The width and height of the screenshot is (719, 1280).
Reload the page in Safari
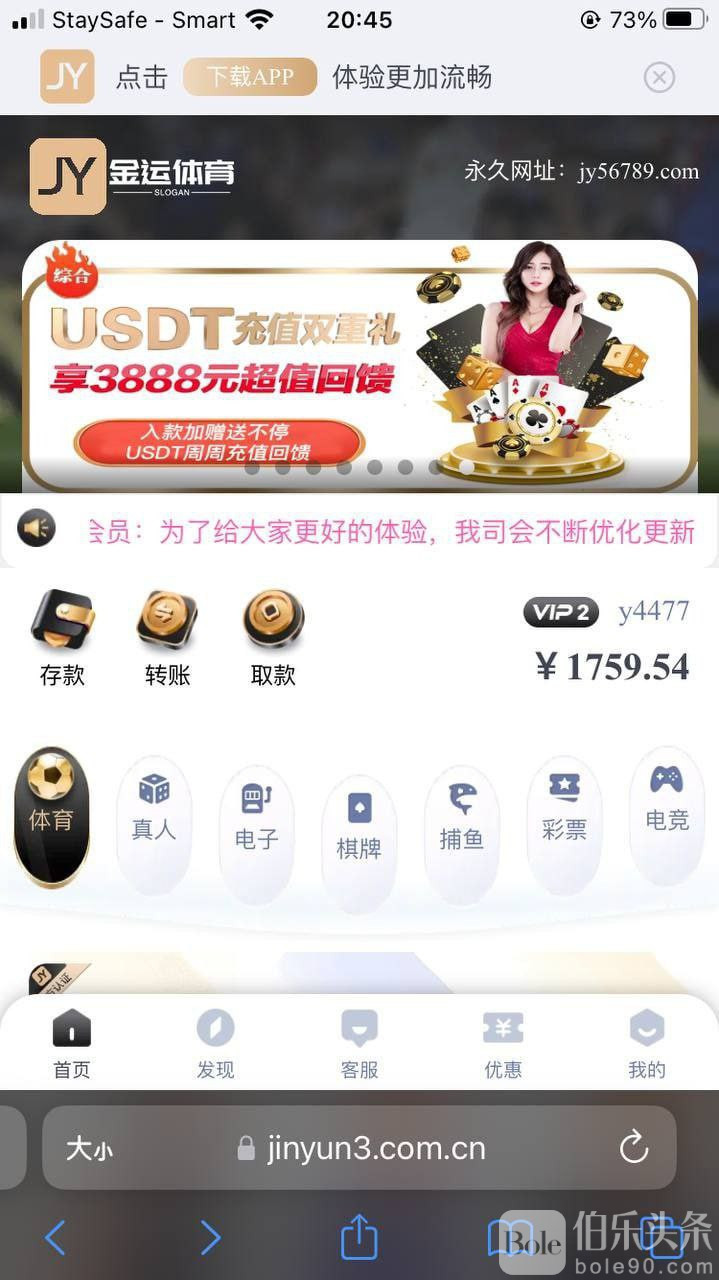coord(634,1148)
